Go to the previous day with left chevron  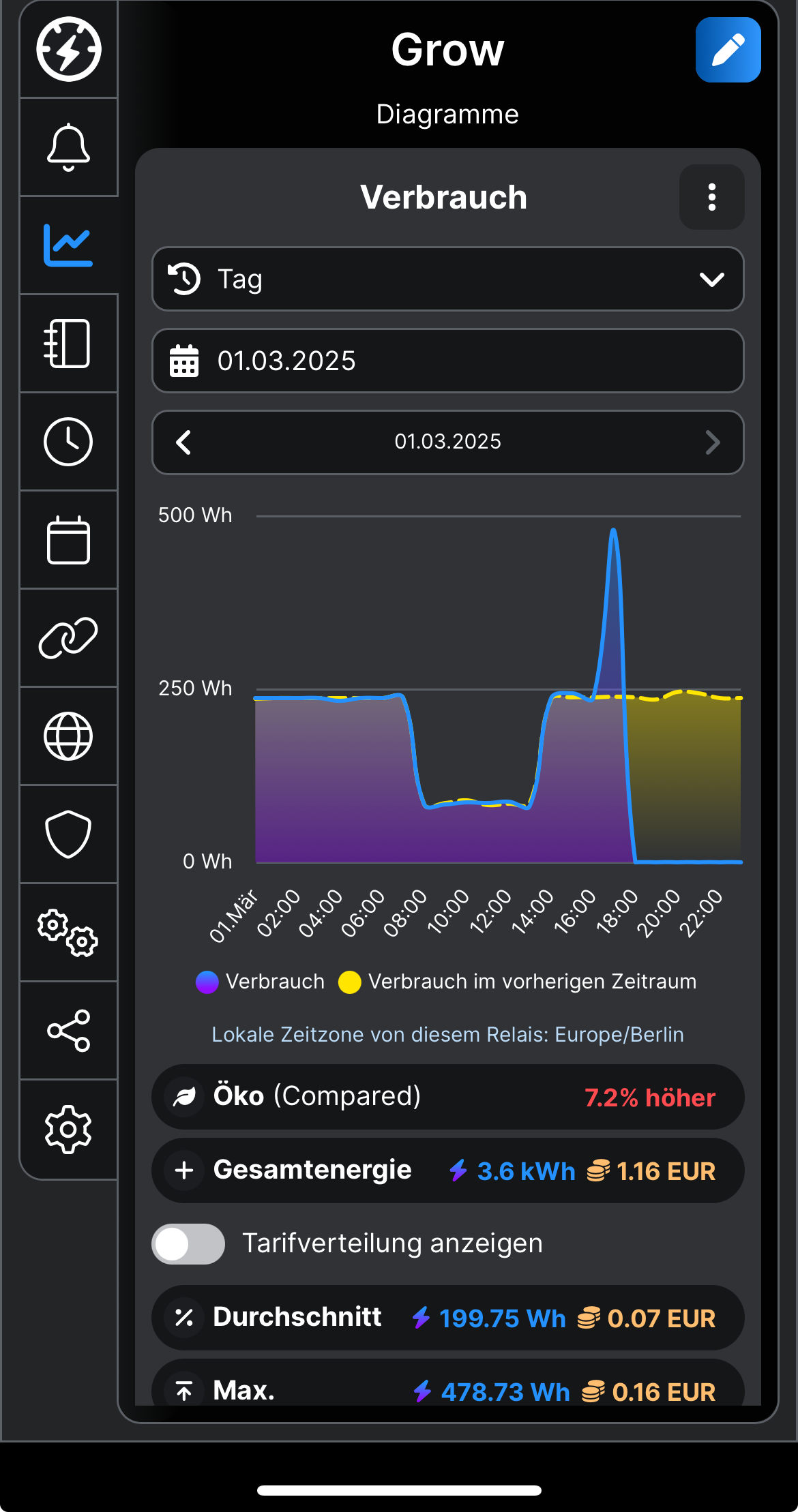point(183,442)
